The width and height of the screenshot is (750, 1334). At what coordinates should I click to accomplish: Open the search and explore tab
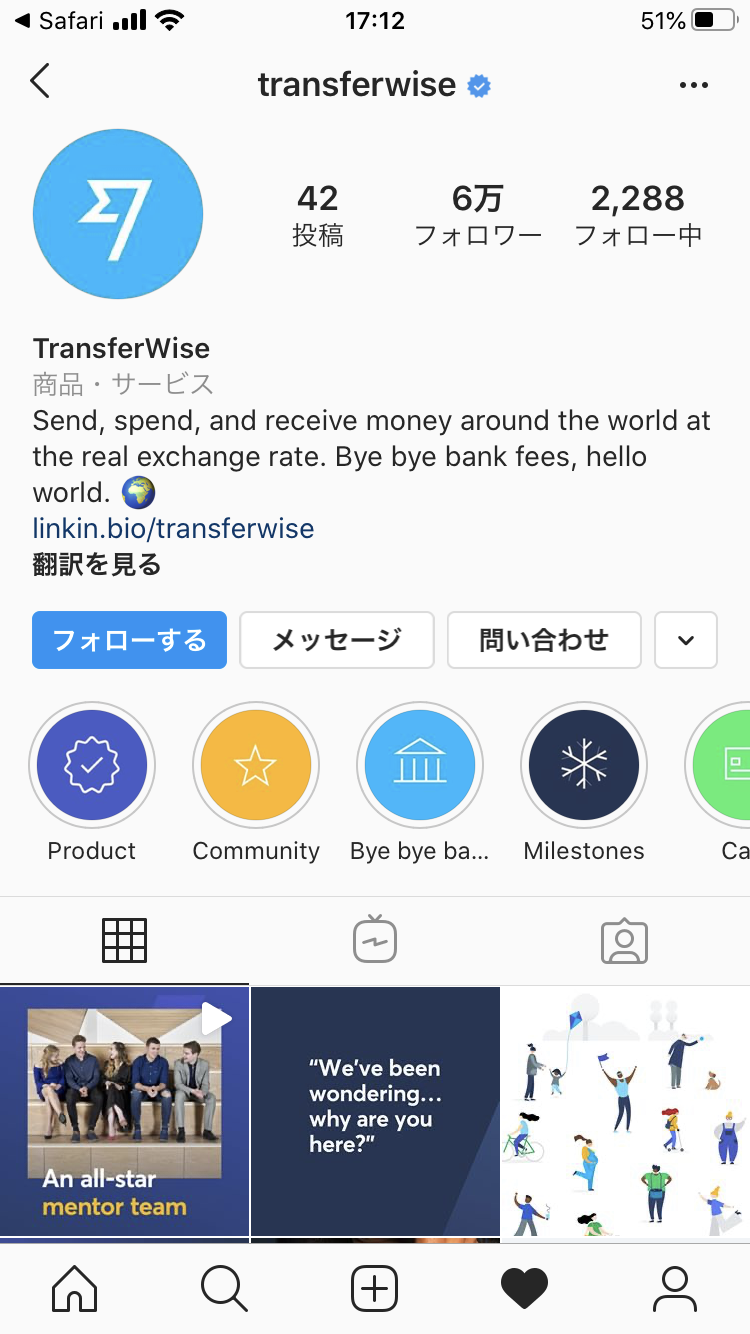coord(225,1288)
